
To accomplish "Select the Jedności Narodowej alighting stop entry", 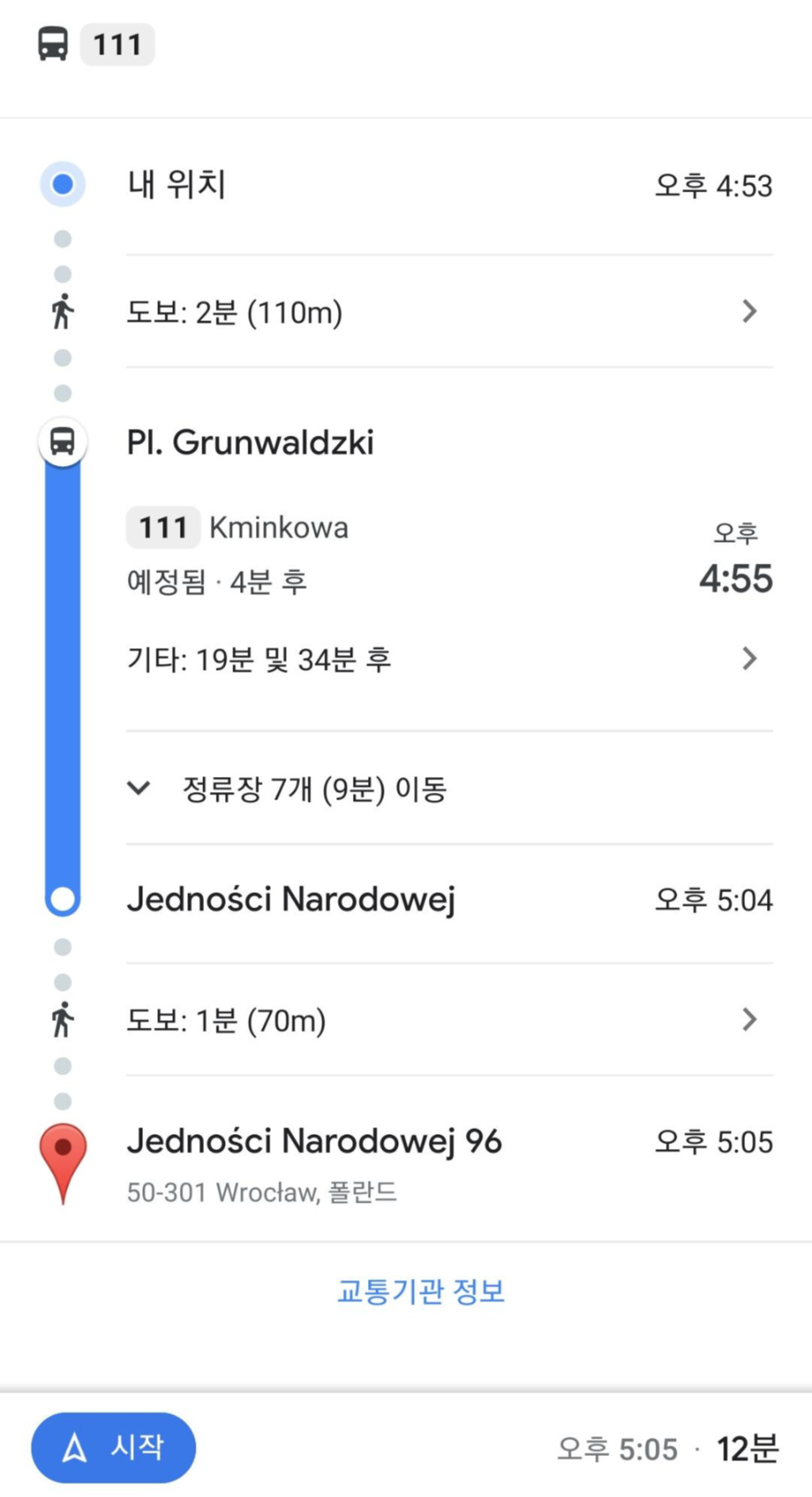I will pos(293,899).
